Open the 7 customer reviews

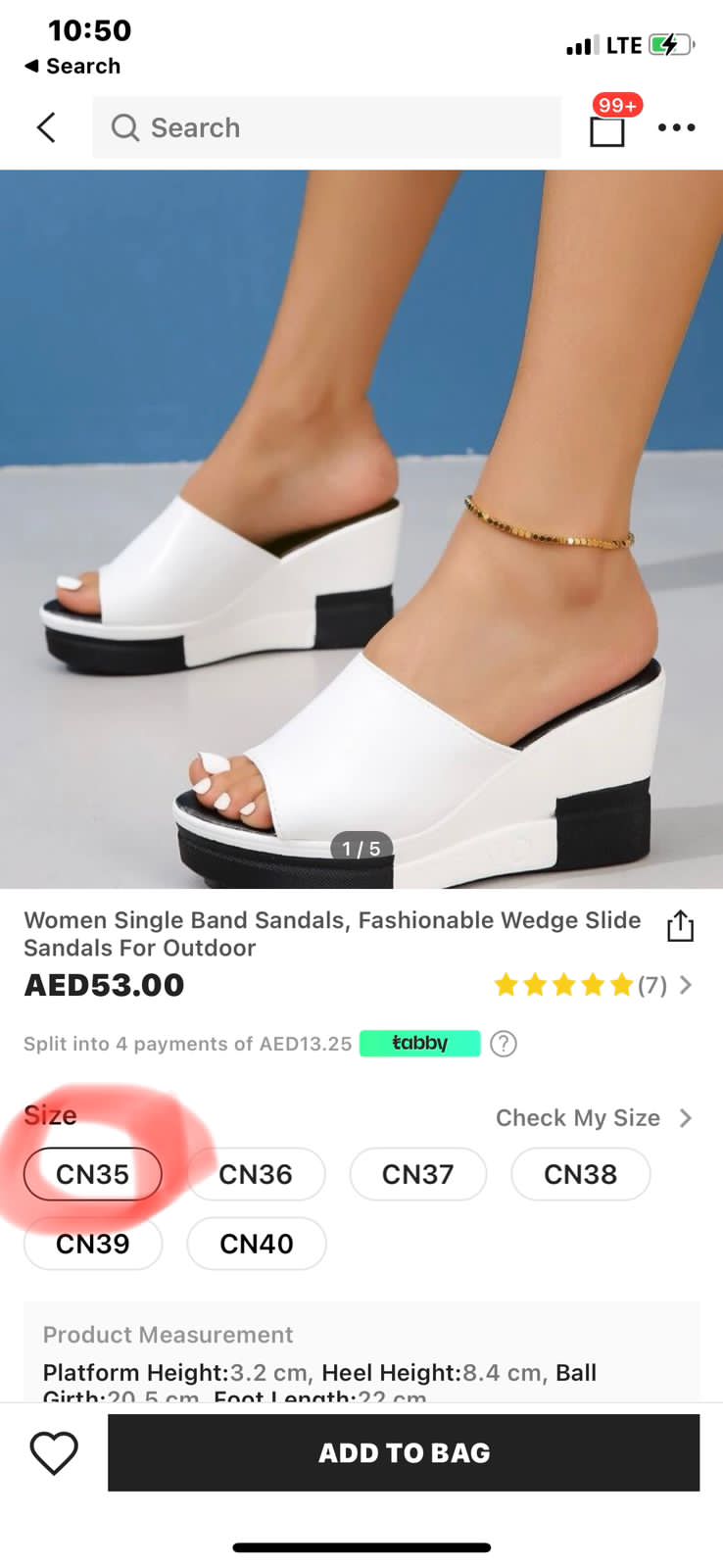point(594,985)
